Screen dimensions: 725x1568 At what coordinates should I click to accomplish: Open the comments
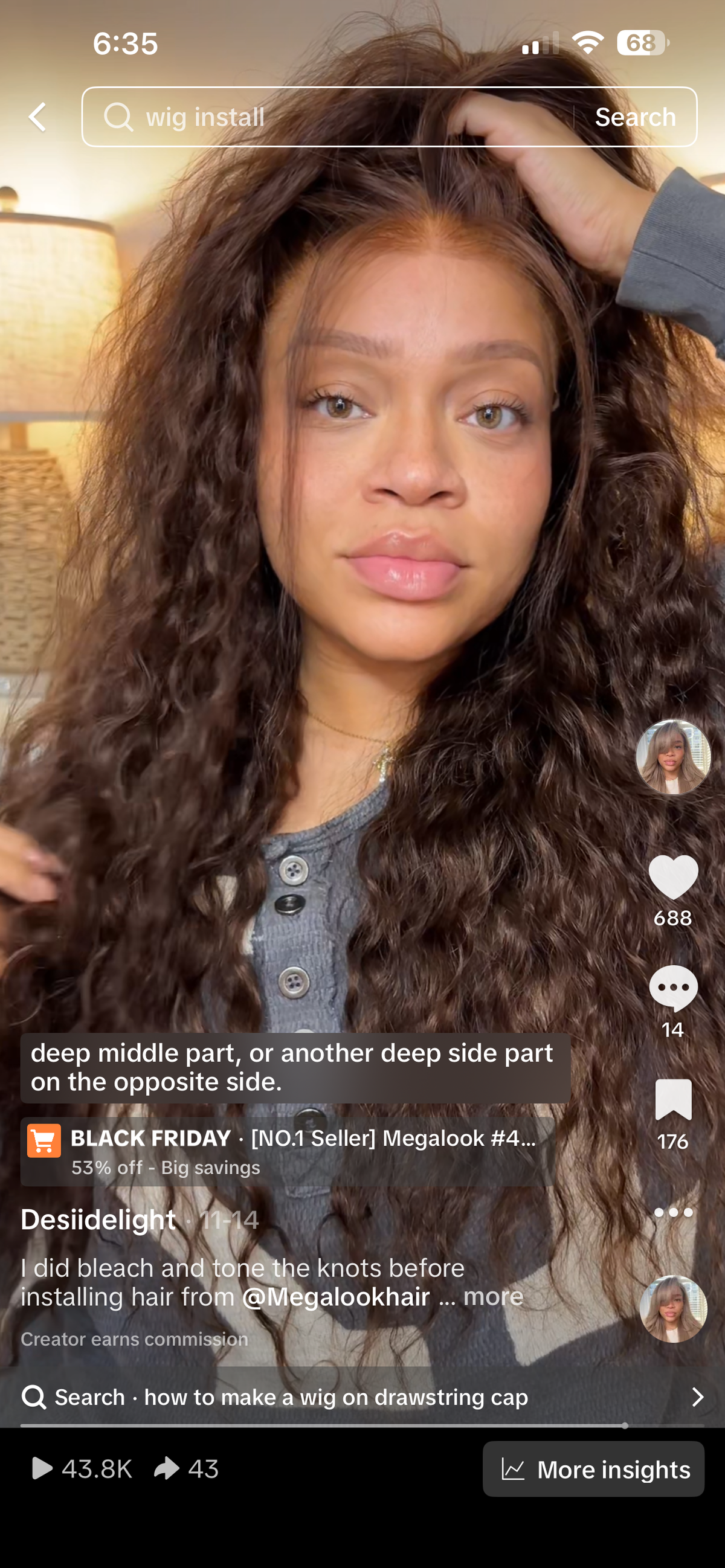(672, 989)
